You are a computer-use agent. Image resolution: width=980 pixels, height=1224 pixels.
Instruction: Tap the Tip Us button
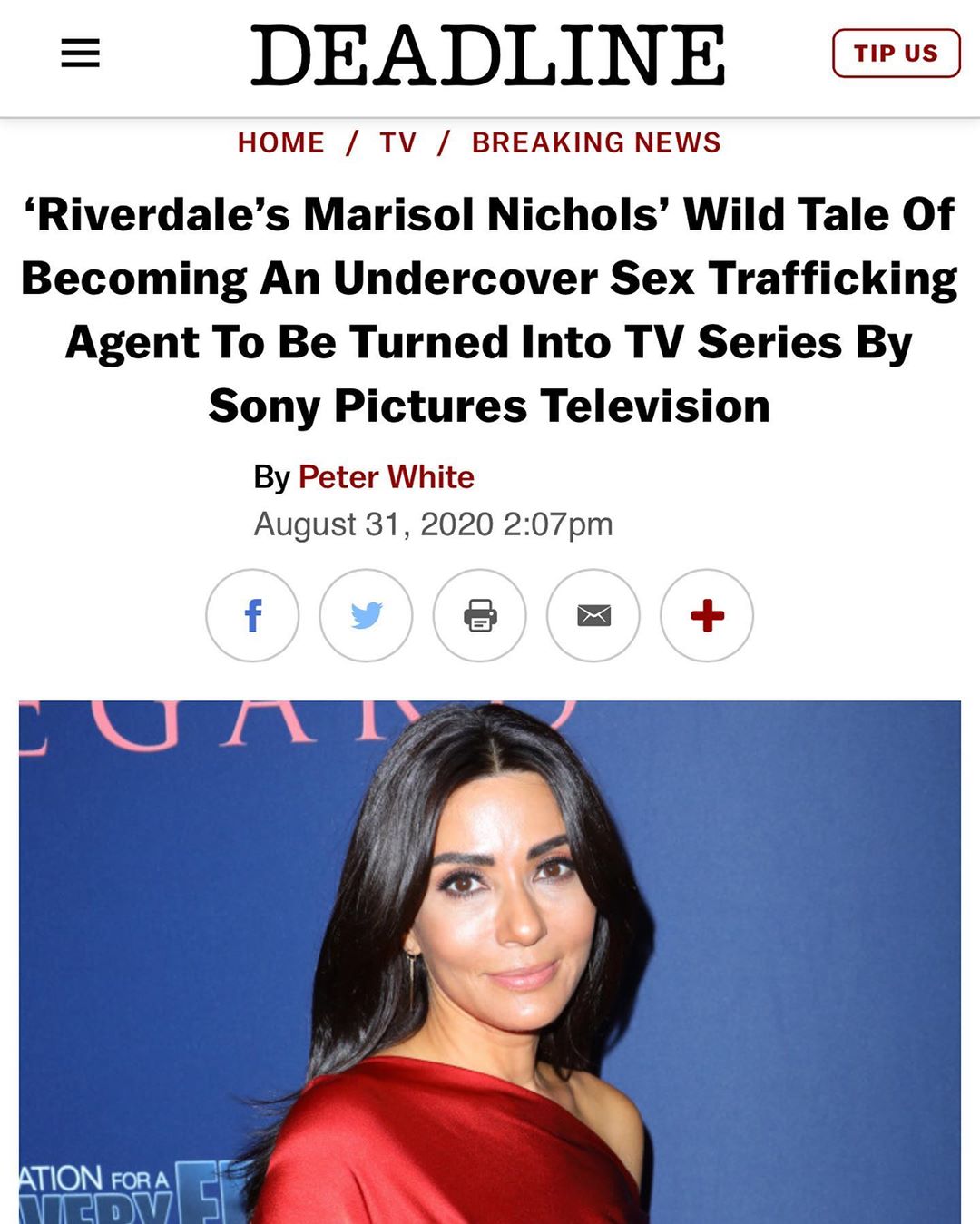click(895, 54)
